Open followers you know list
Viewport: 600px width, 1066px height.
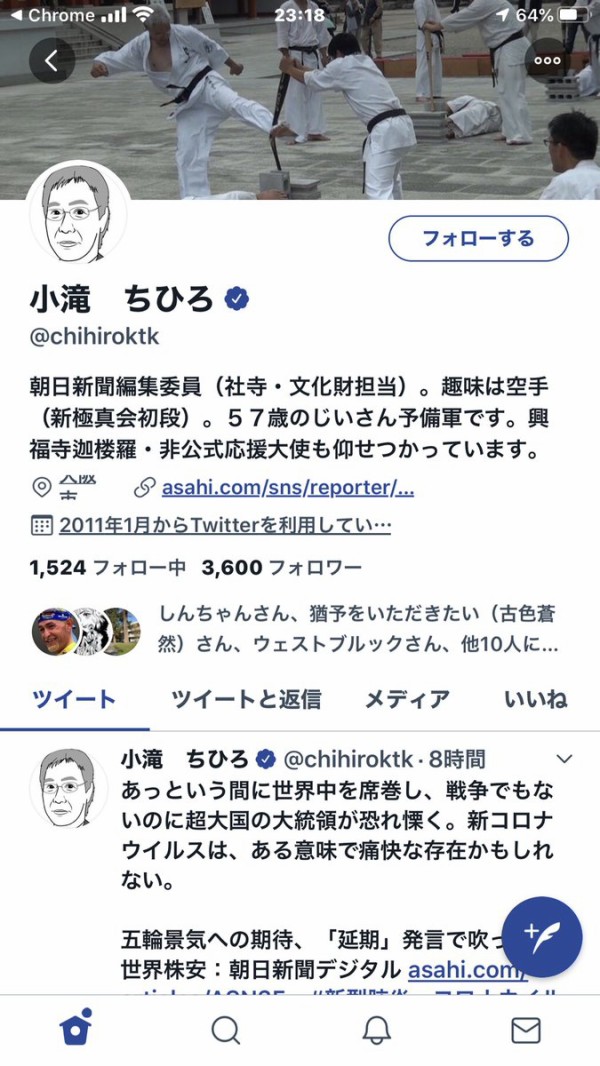(x=300, y=628)
